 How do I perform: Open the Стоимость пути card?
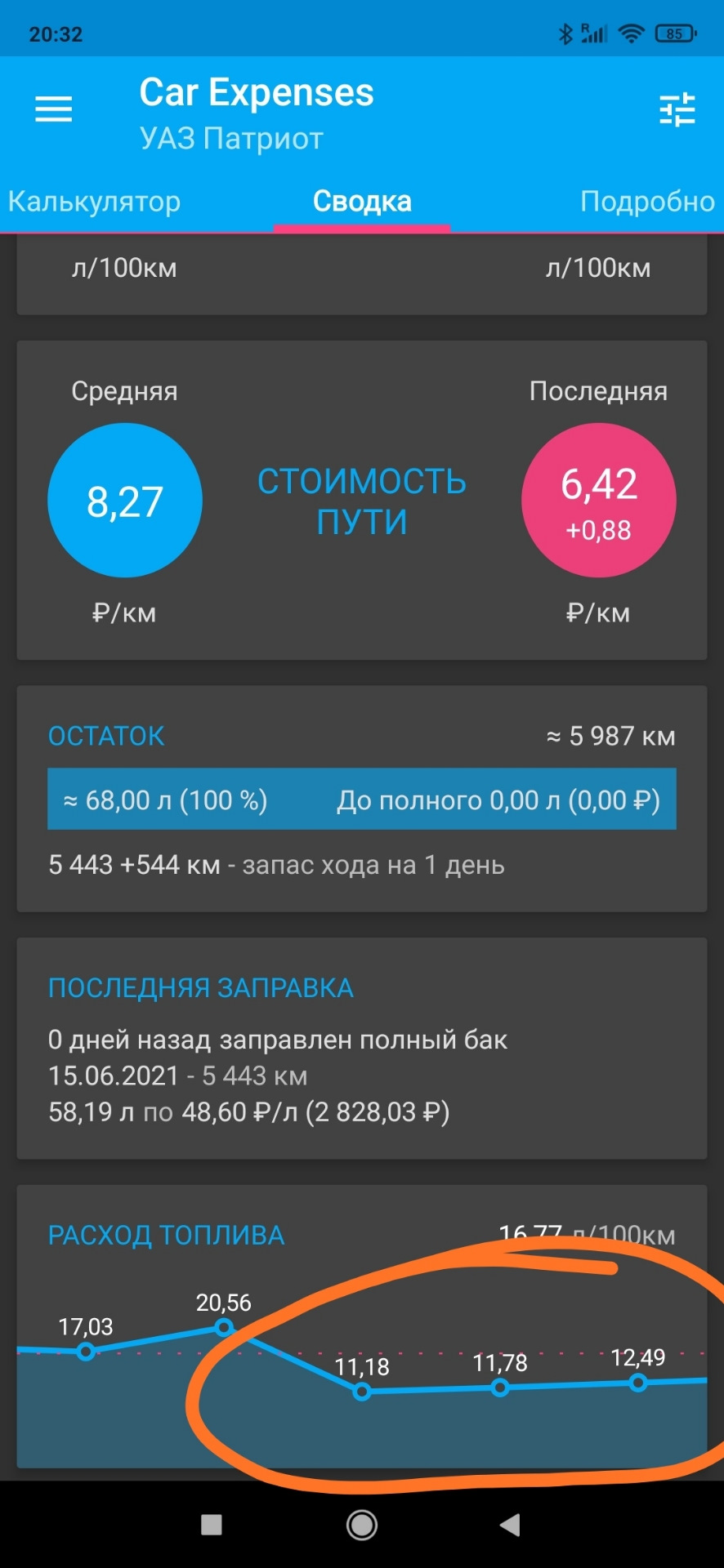(x=362, y=501)
